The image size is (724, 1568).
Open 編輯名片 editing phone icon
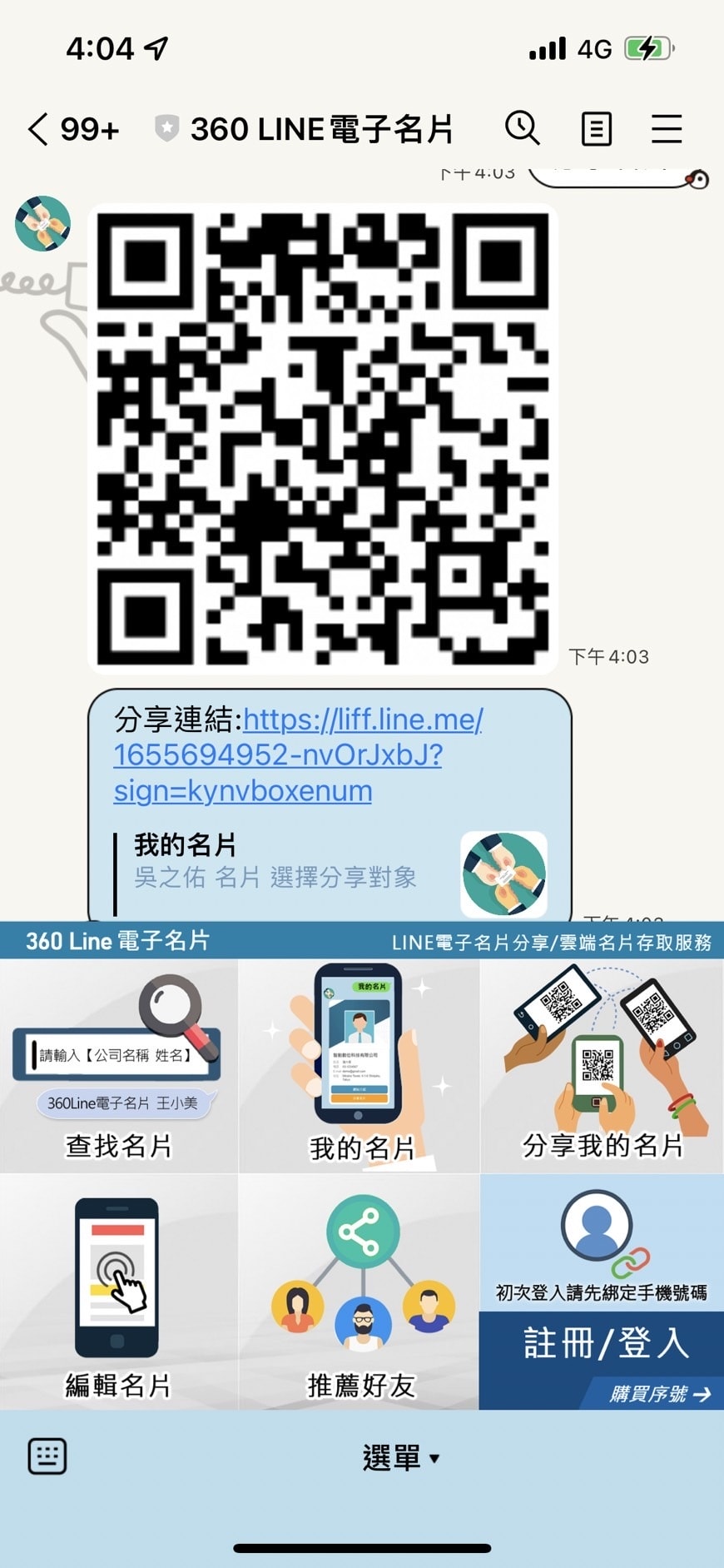point(117,1274)
